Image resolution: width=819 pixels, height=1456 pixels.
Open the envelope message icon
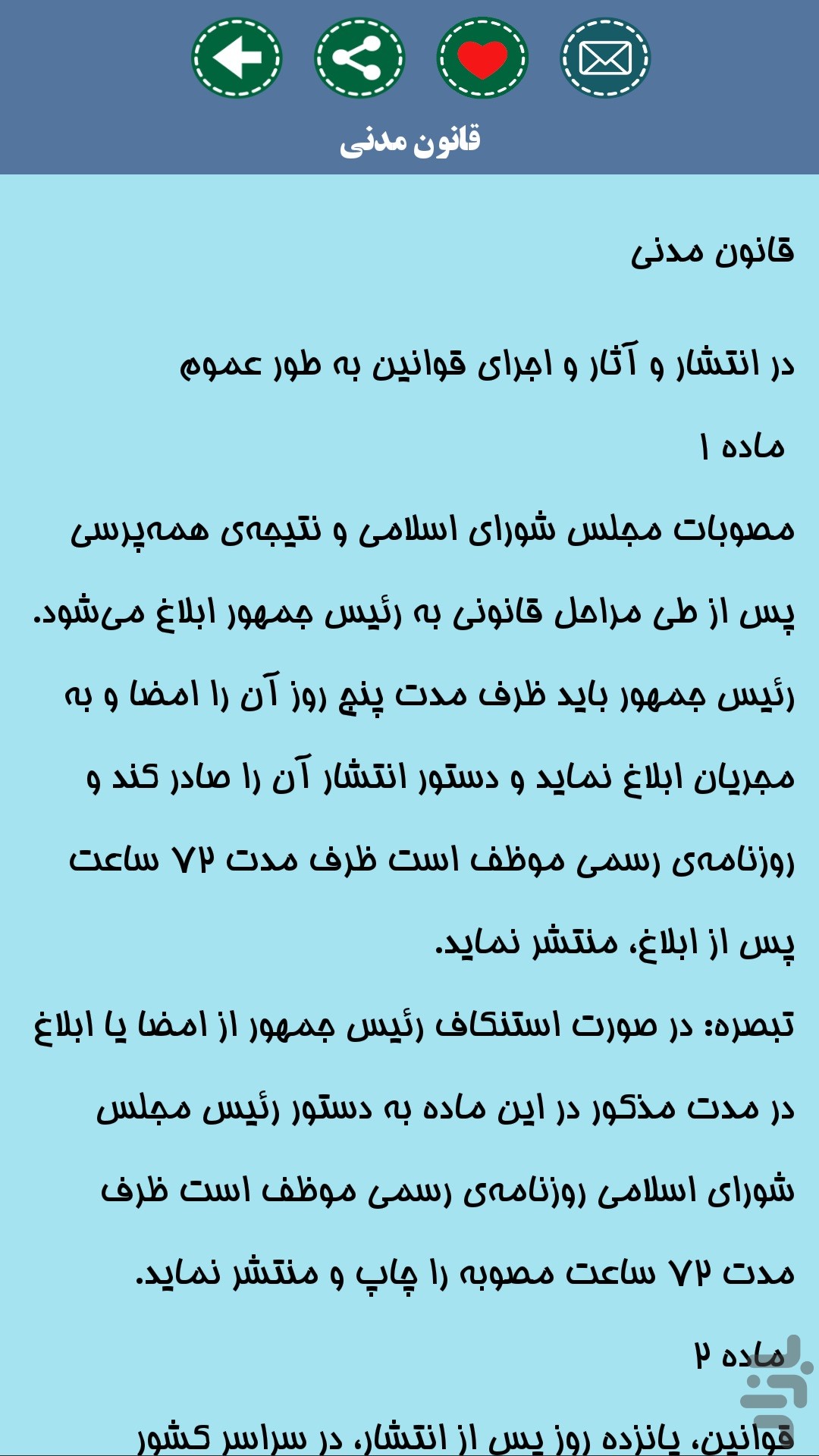[x=605, y=58]
